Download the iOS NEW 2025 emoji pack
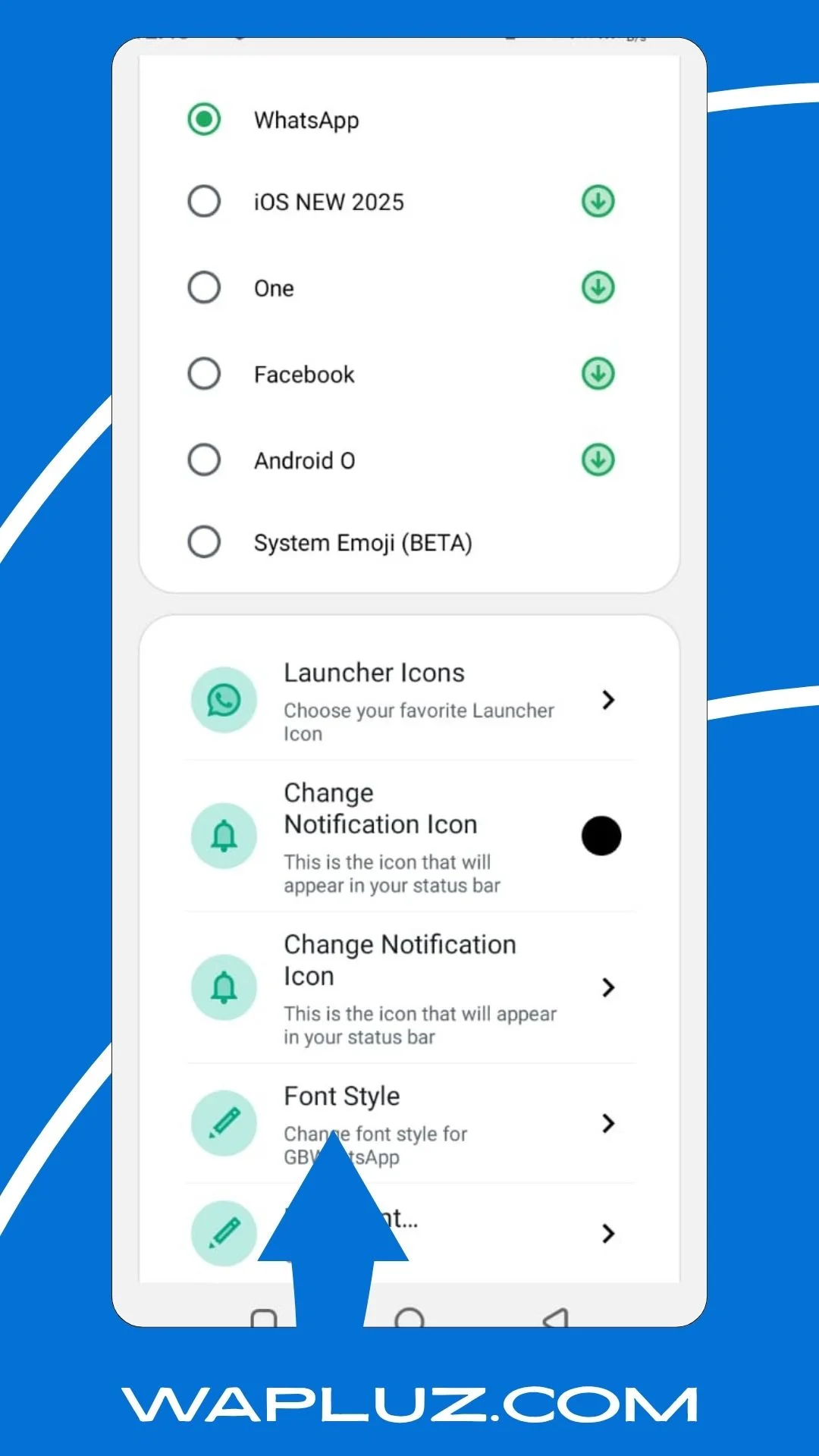Screen dimensions: 819x1456 pyautogui.click(x=597, y=201)
